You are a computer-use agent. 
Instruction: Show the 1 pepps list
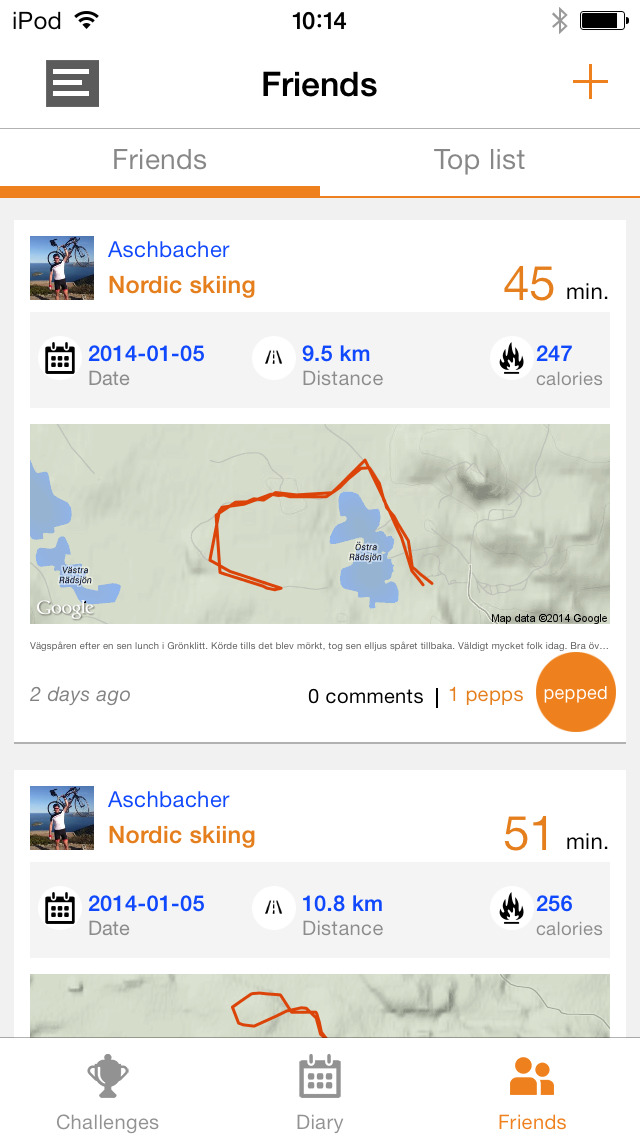coord(486,695)
